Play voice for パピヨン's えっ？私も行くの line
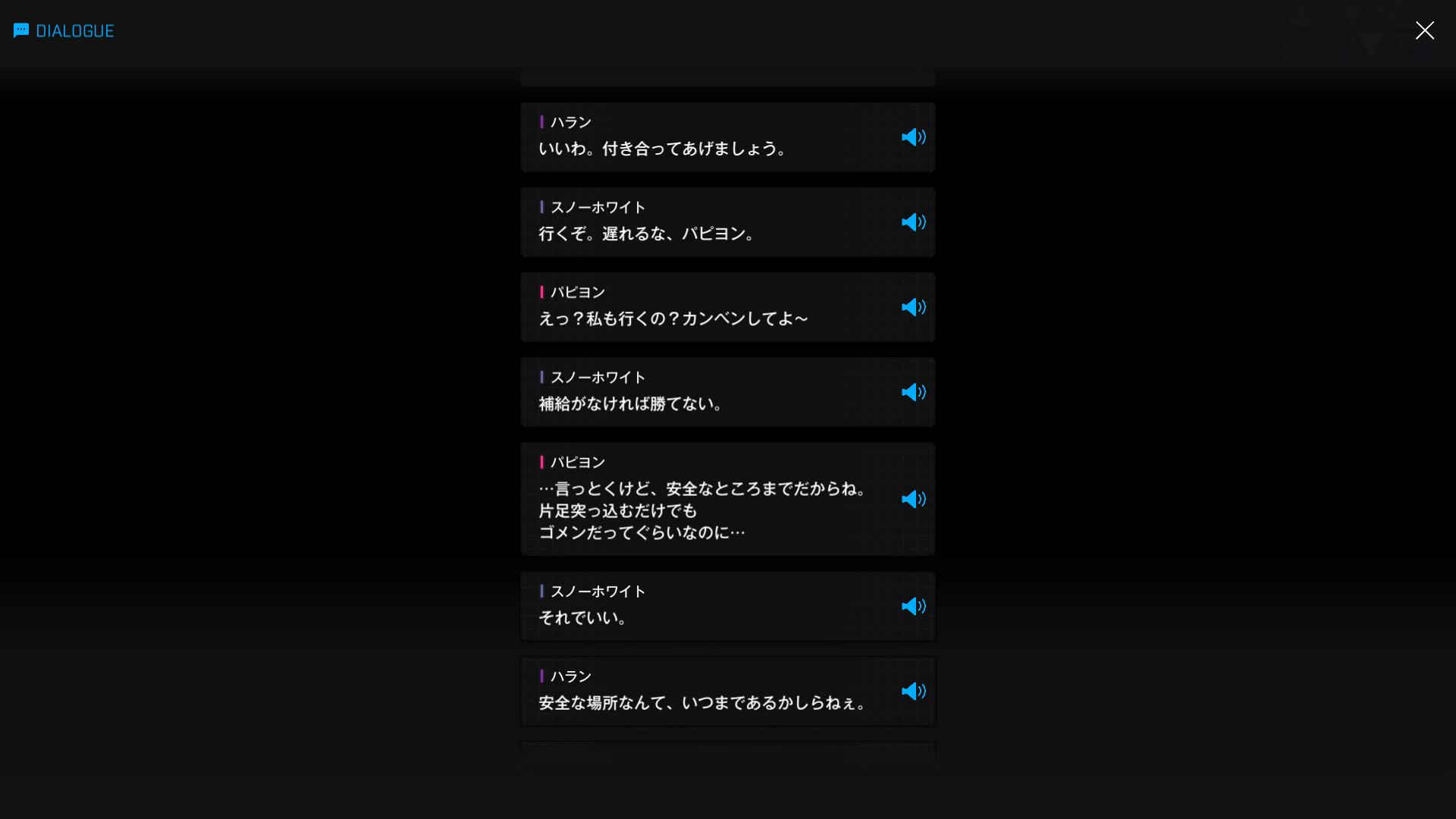Image resolution: width=1456 pixels, height=819 pixels. pos(913,307)
